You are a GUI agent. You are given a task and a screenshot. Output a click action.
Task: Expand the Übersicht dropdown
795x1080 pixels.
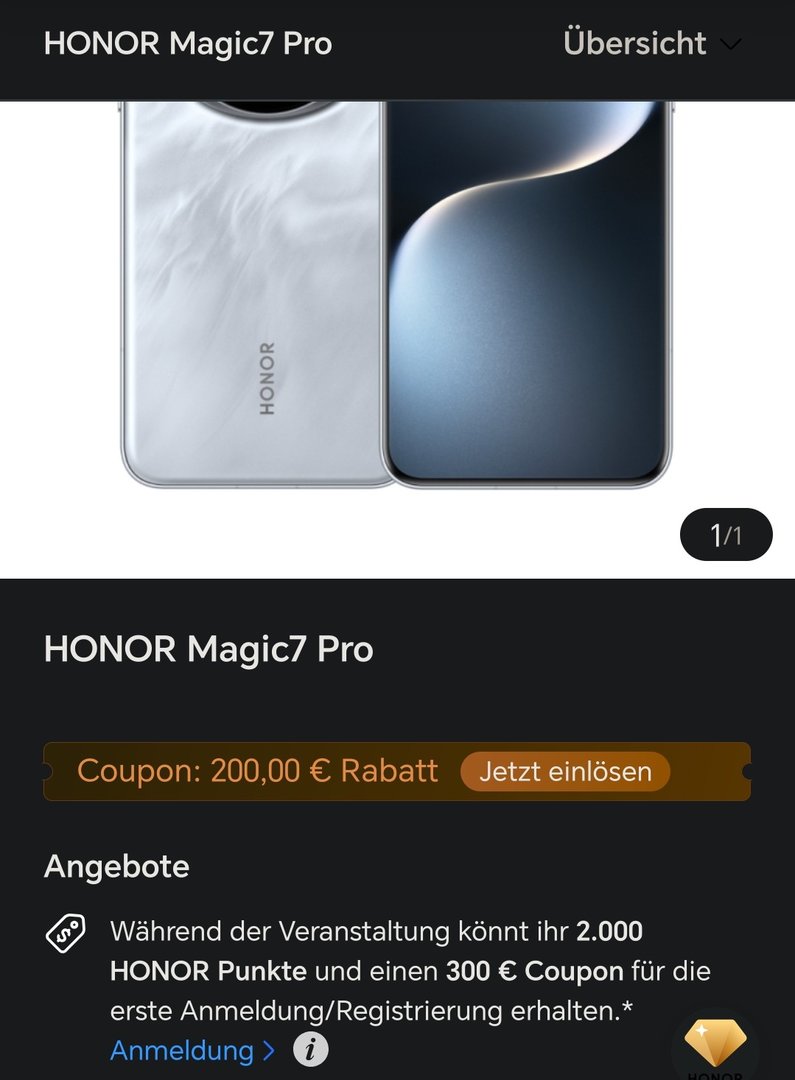652,44
